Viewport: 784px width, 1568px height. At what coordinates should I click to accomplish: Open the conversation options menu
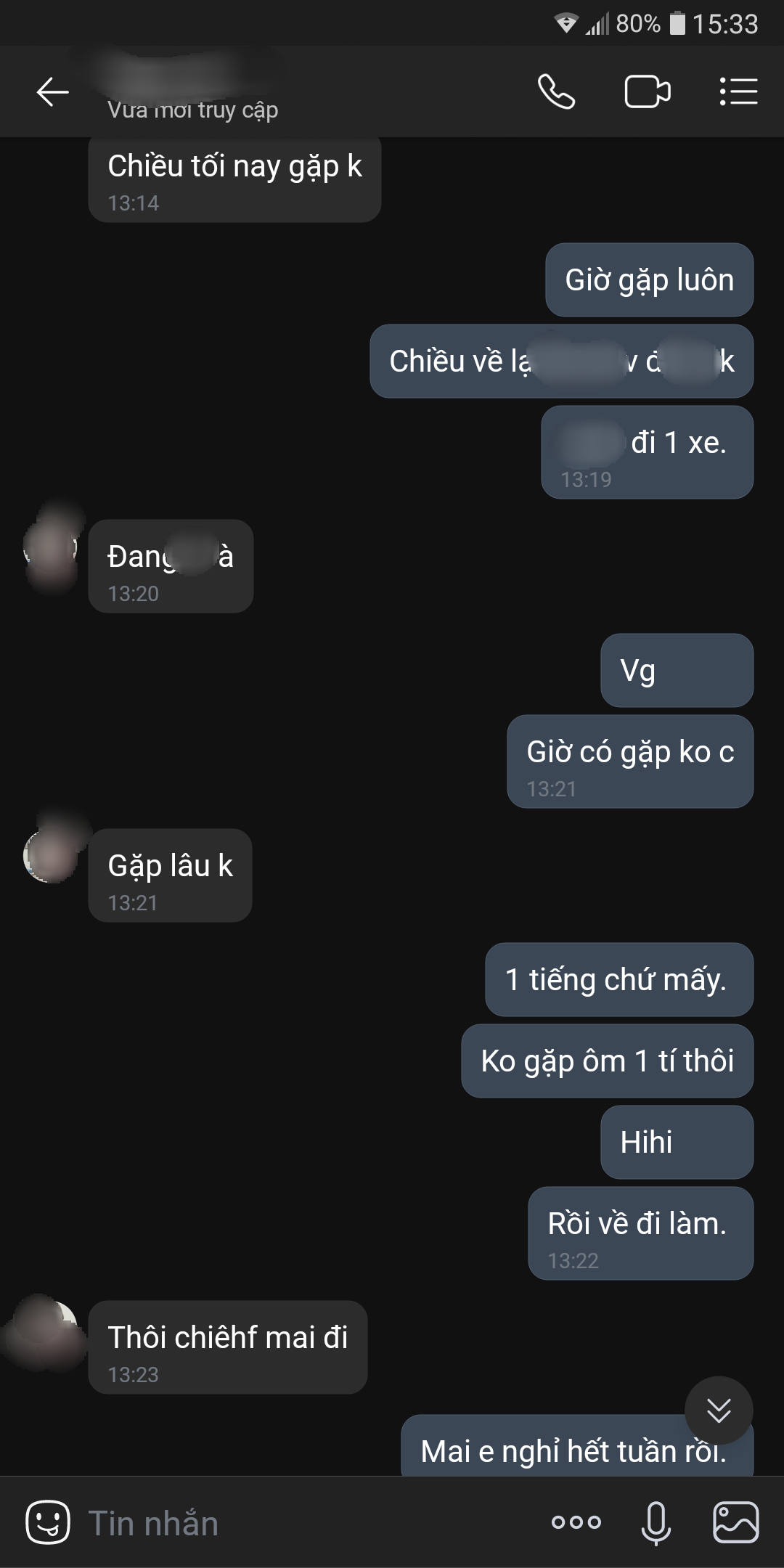(x=738, y=92)
